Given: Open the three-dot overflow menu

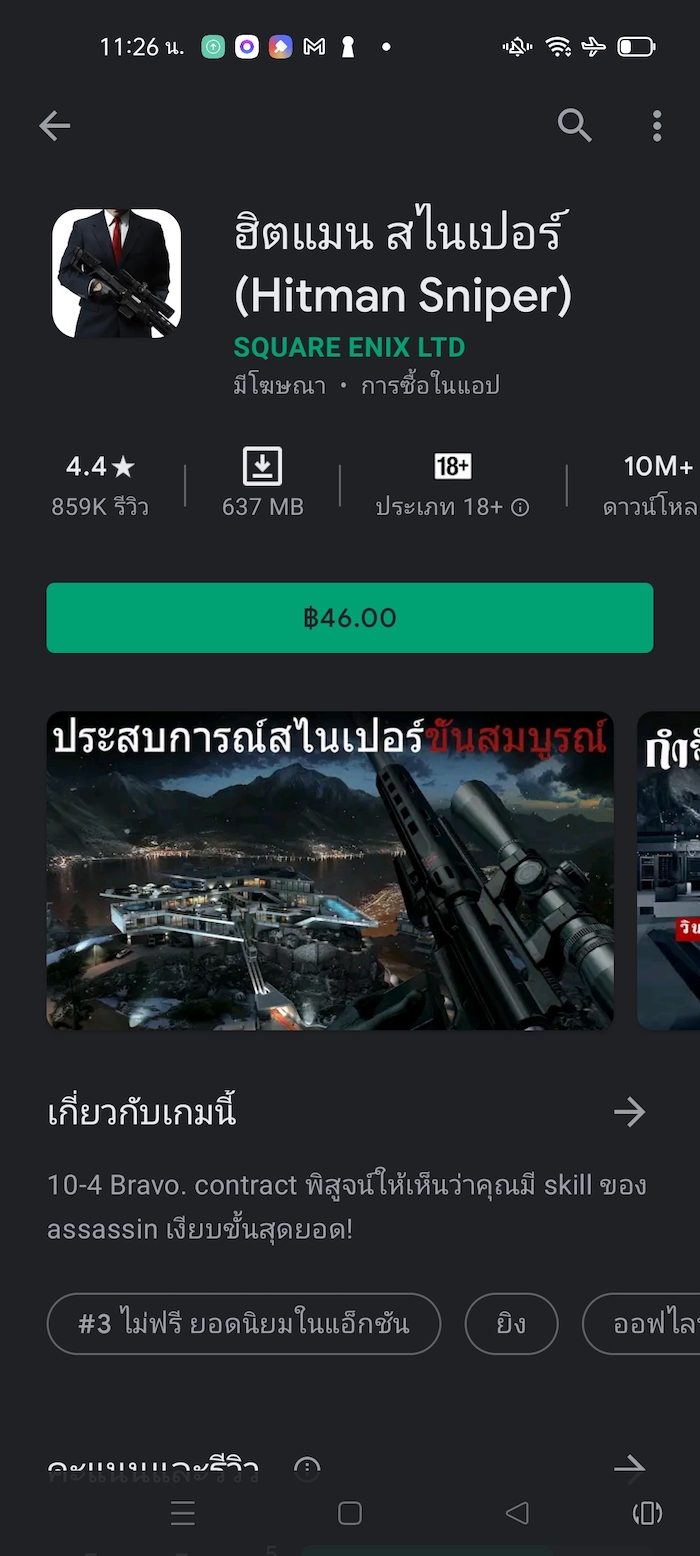Looking at the screenshot, I should pos(657,126).
